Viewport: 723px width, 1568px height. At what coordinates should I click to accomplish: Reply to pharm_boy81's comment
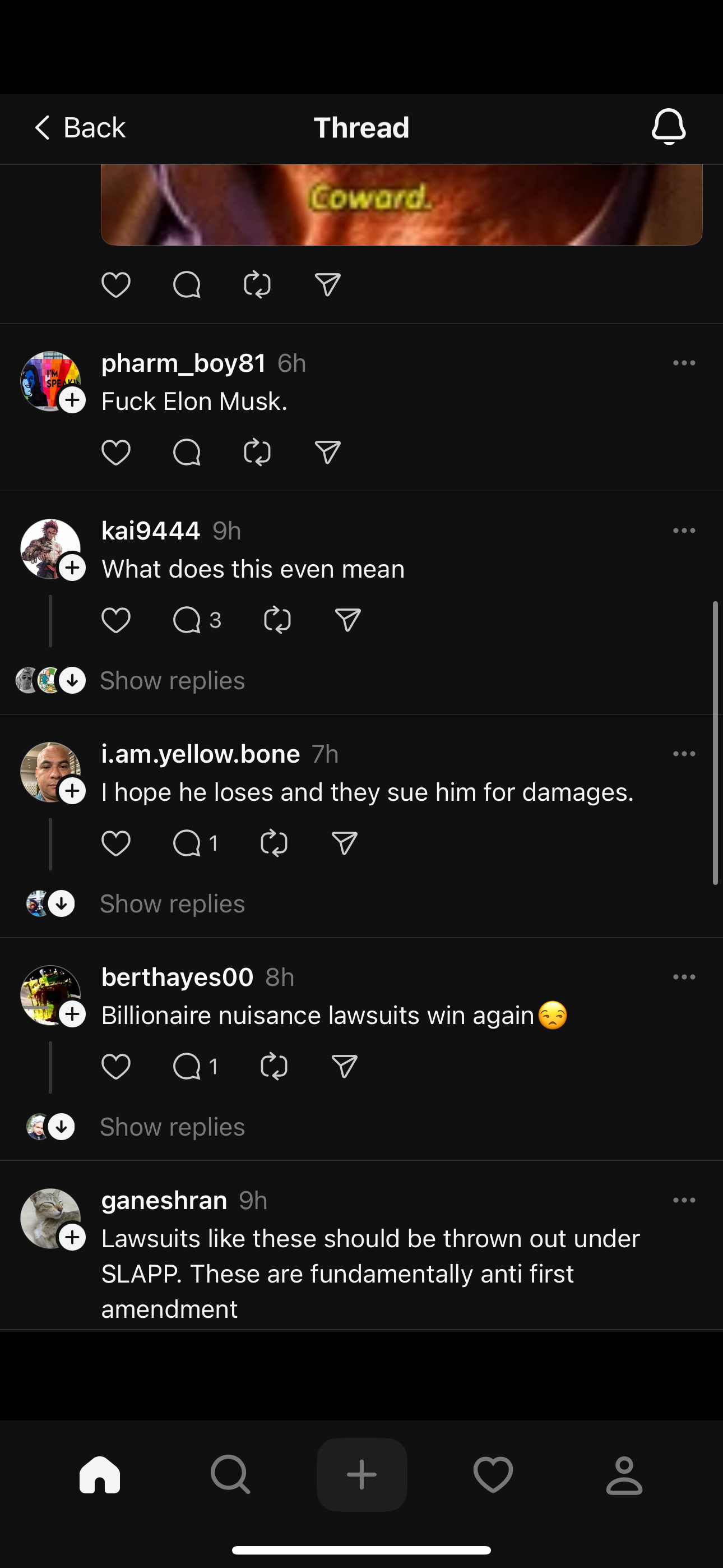[186, 452]
